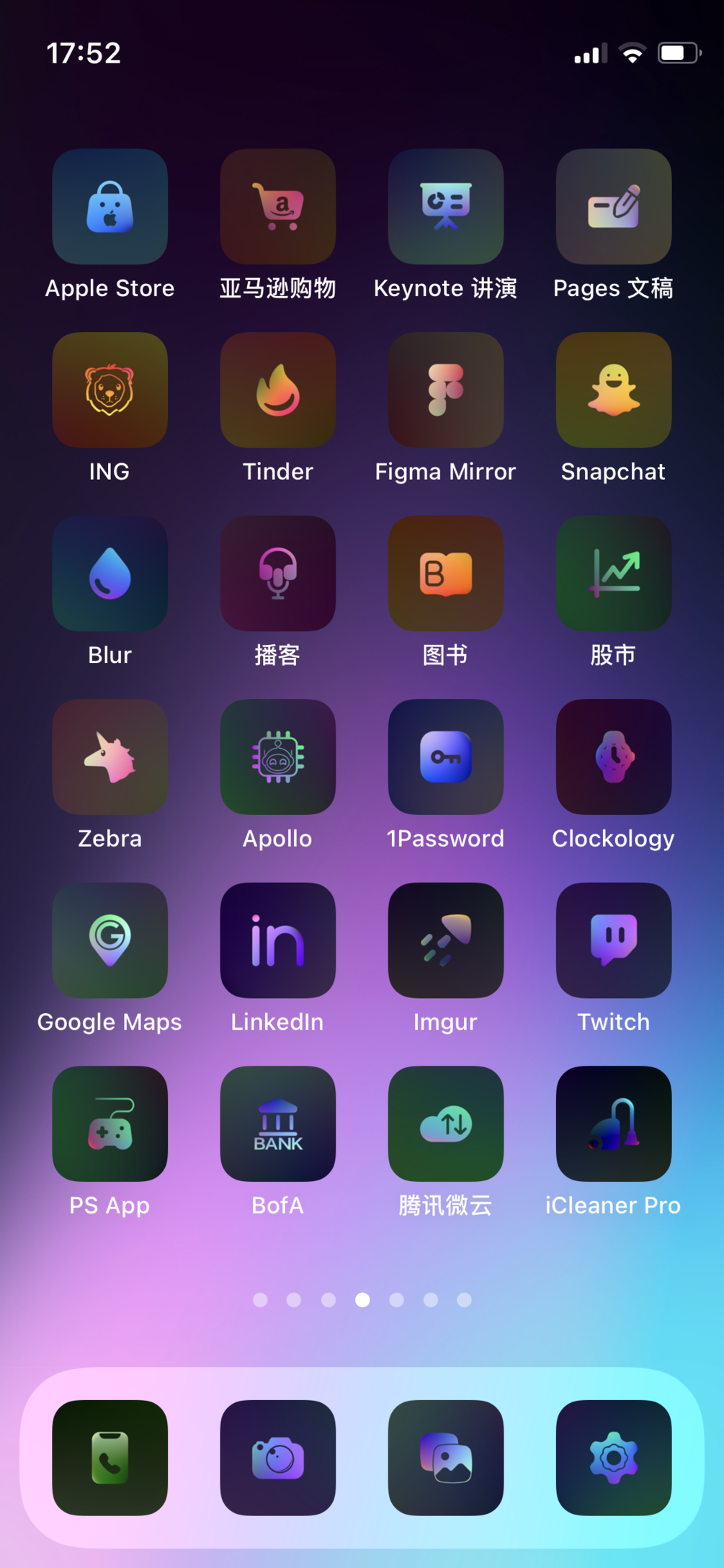The width and height of the screenshot is (724, 1568).
Task: Open 1Password
Action: (x=445, y=757)
